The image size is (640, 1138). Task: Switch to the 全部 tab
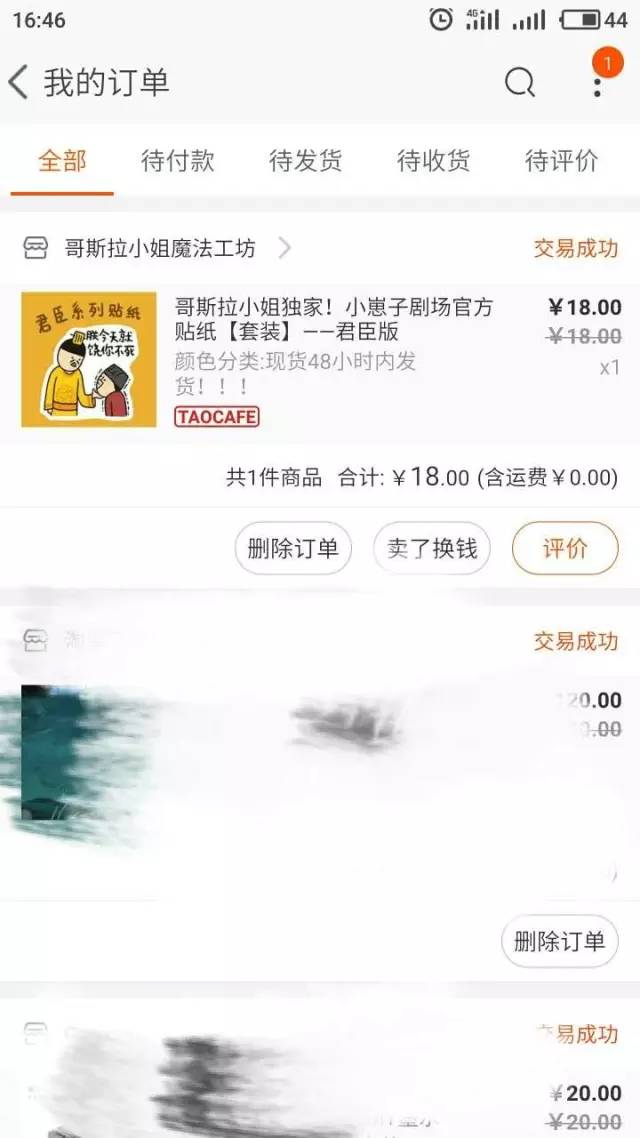[62, 160]
